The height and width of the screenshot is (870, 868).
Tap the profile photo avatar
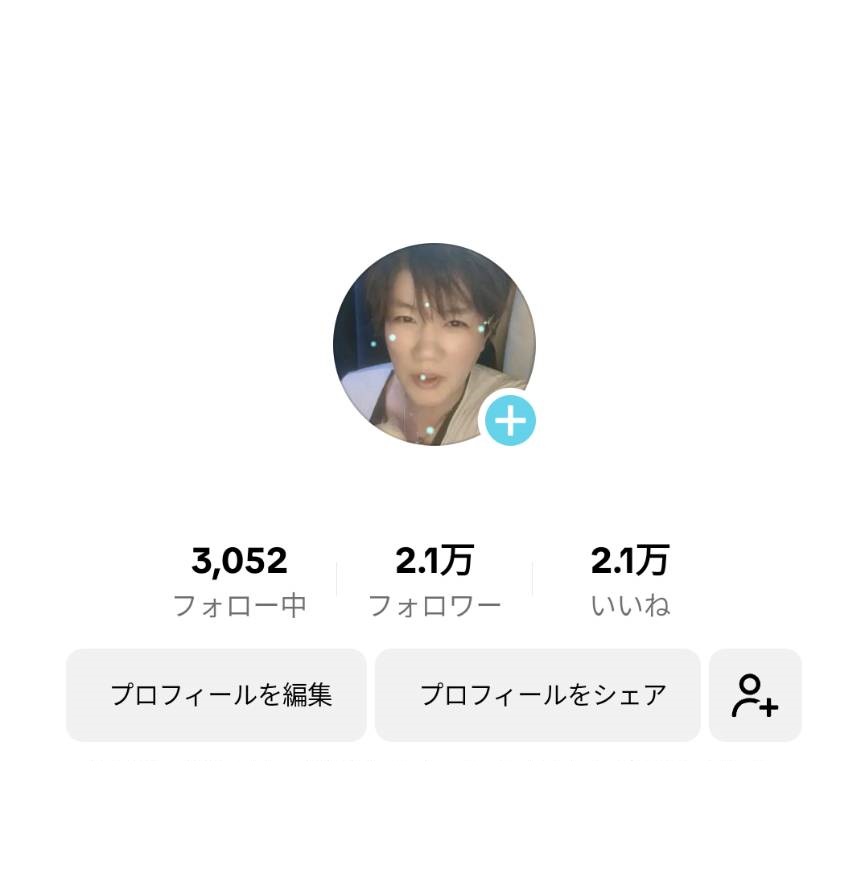pos(430,340)
